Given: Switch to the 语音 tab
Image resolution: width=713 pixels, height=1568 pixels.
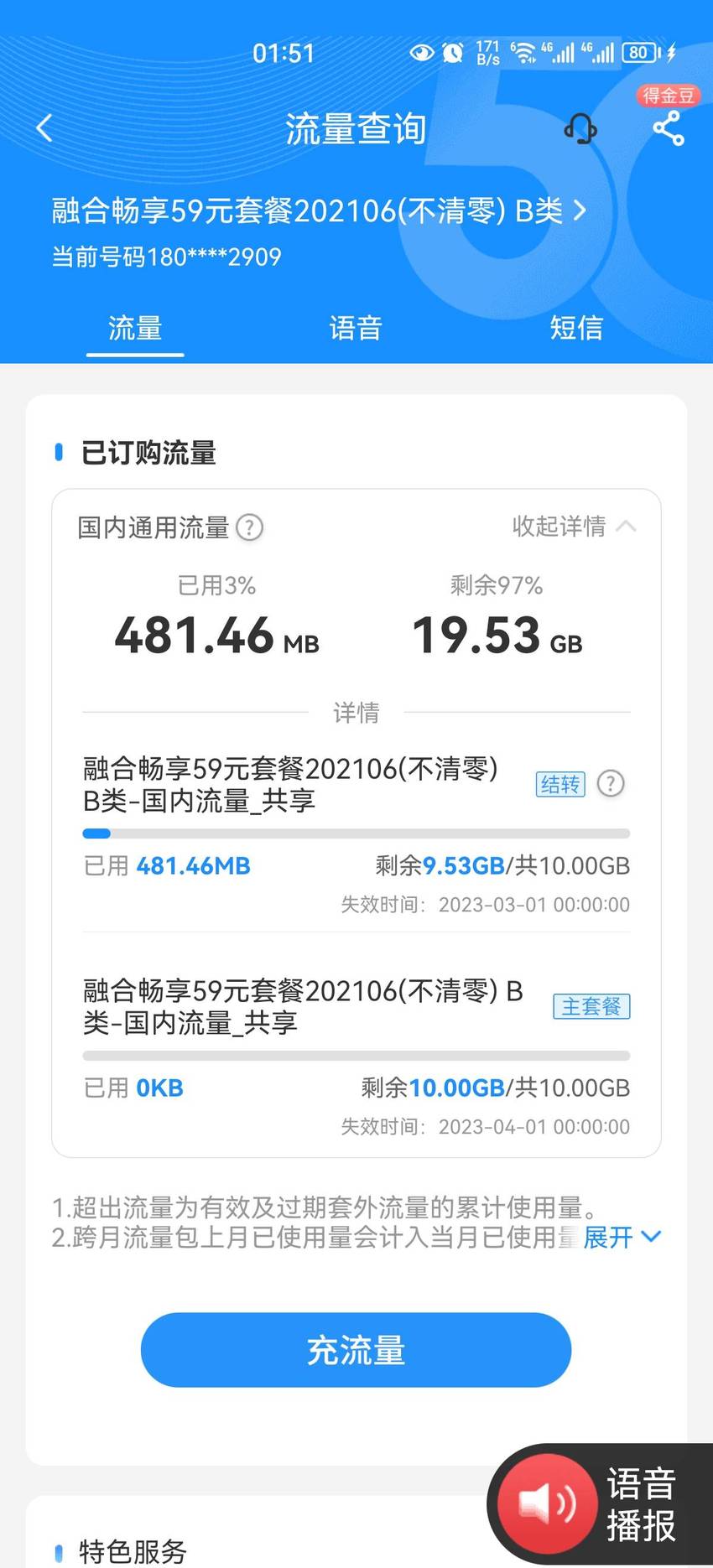Looking at the screenshot, I should coord(356,328).
